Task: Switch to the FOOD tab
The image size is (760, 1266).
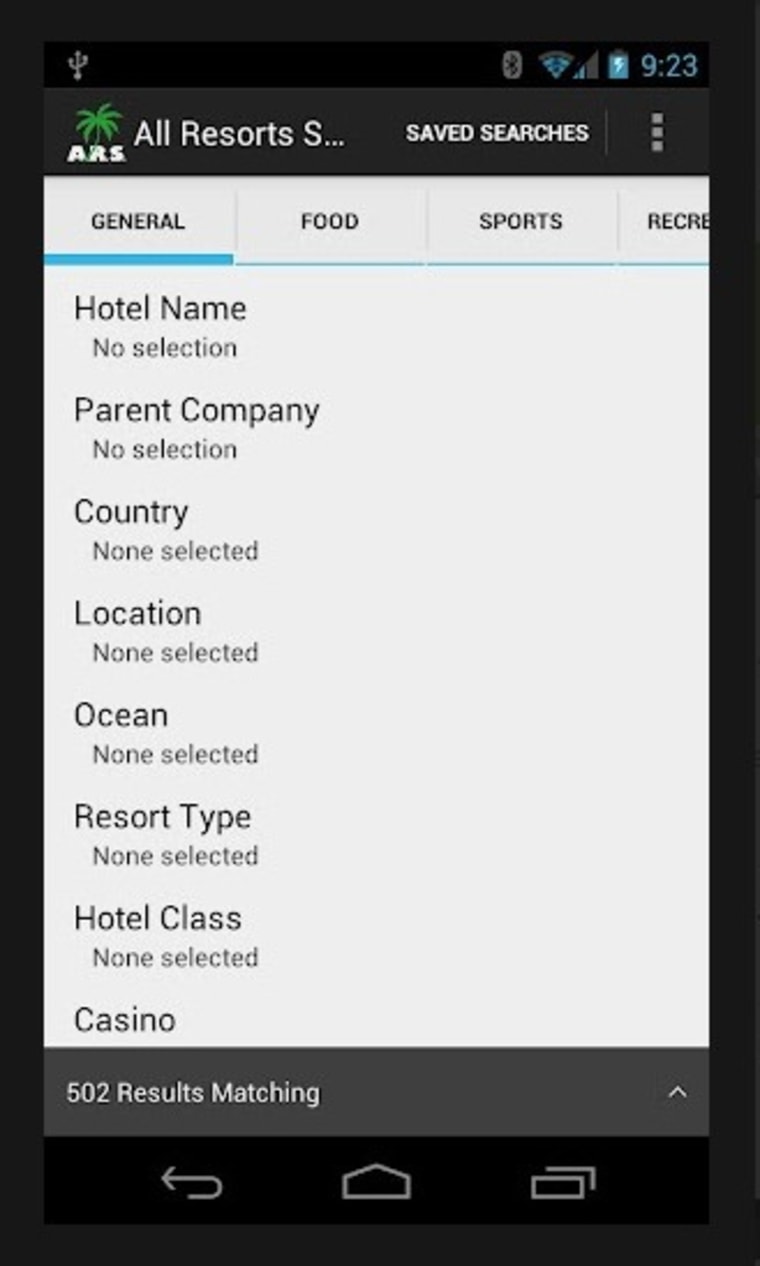Action: [329, 222]
